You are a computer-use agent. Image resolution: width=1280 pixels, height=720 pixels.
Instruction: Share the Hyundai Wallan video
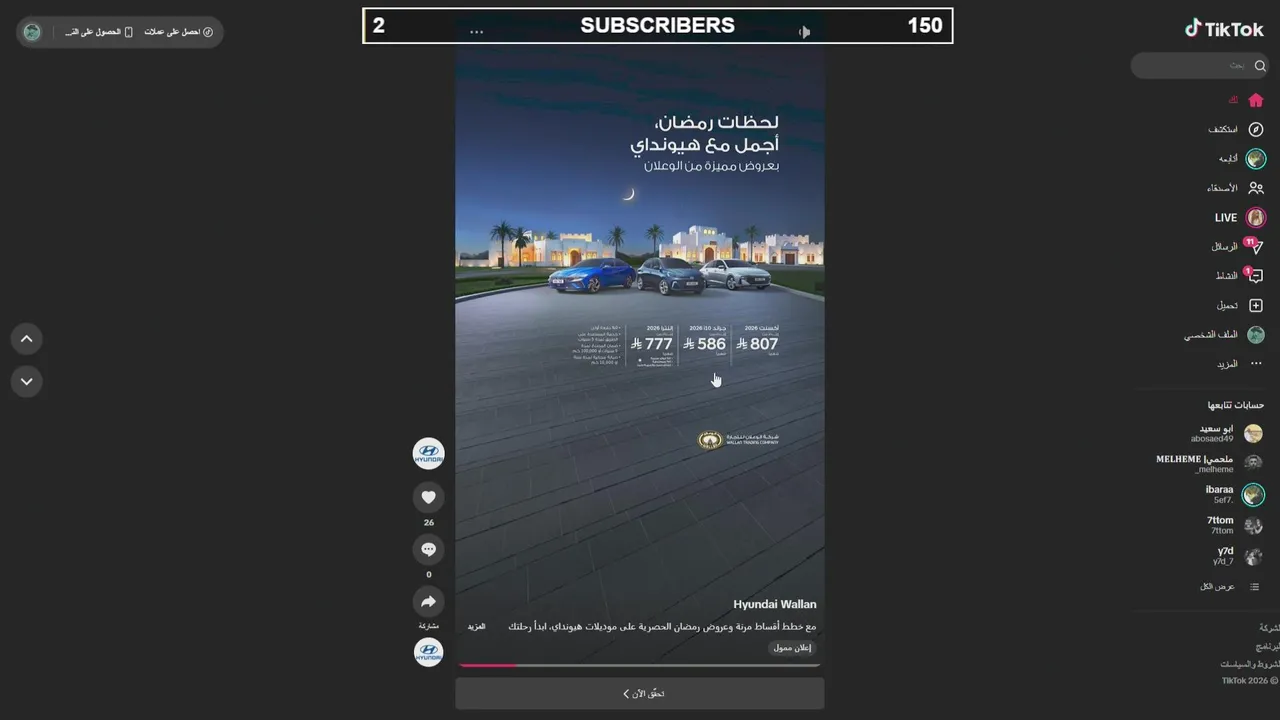tap(428, 601)
